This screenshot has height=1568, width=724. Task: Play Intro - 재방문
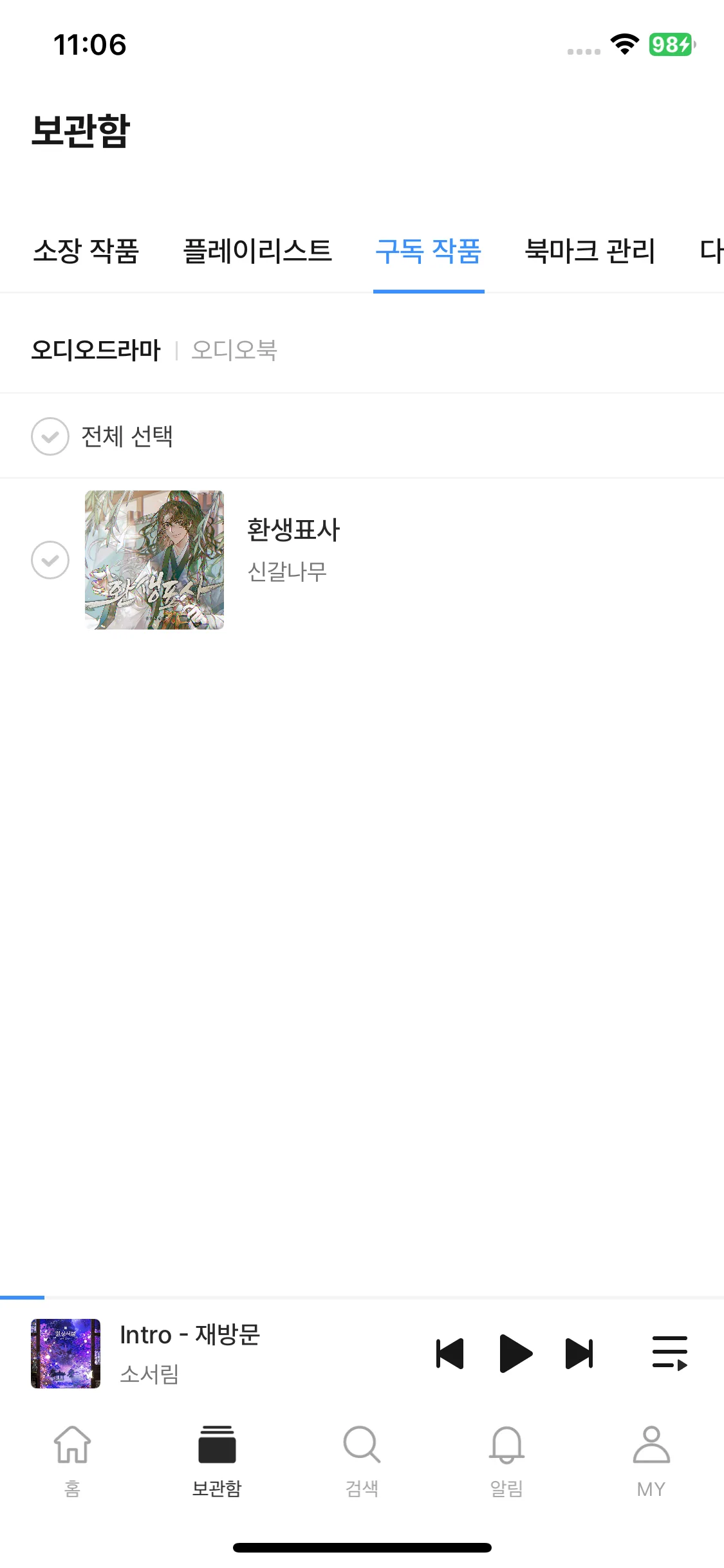pos(515,1353)
